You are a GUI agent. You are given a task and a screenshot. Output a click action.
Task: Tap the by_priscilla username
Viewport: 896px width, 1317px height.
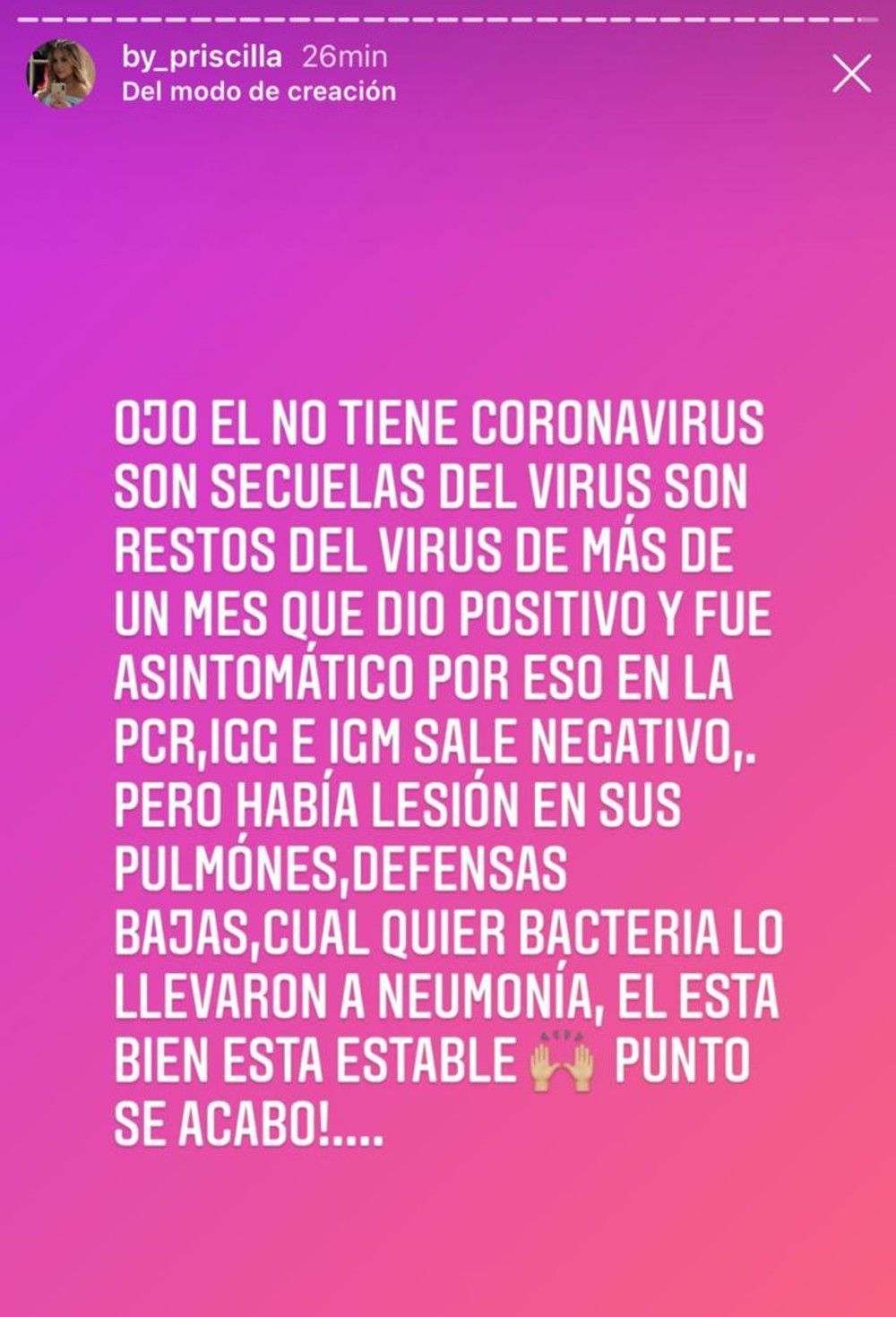coord(202,57)
